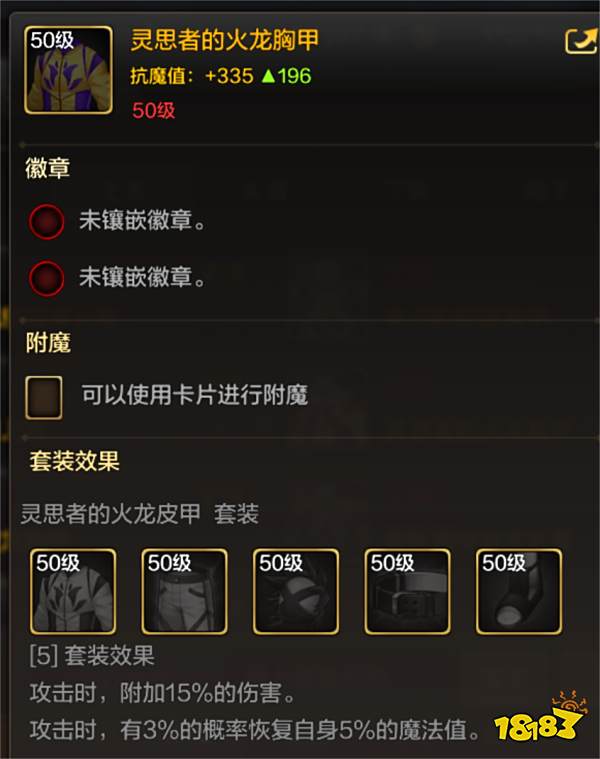View the belt piece in the set row
Image resolution: width=600 pixels, height=759 pixels.
coord(407,591)
